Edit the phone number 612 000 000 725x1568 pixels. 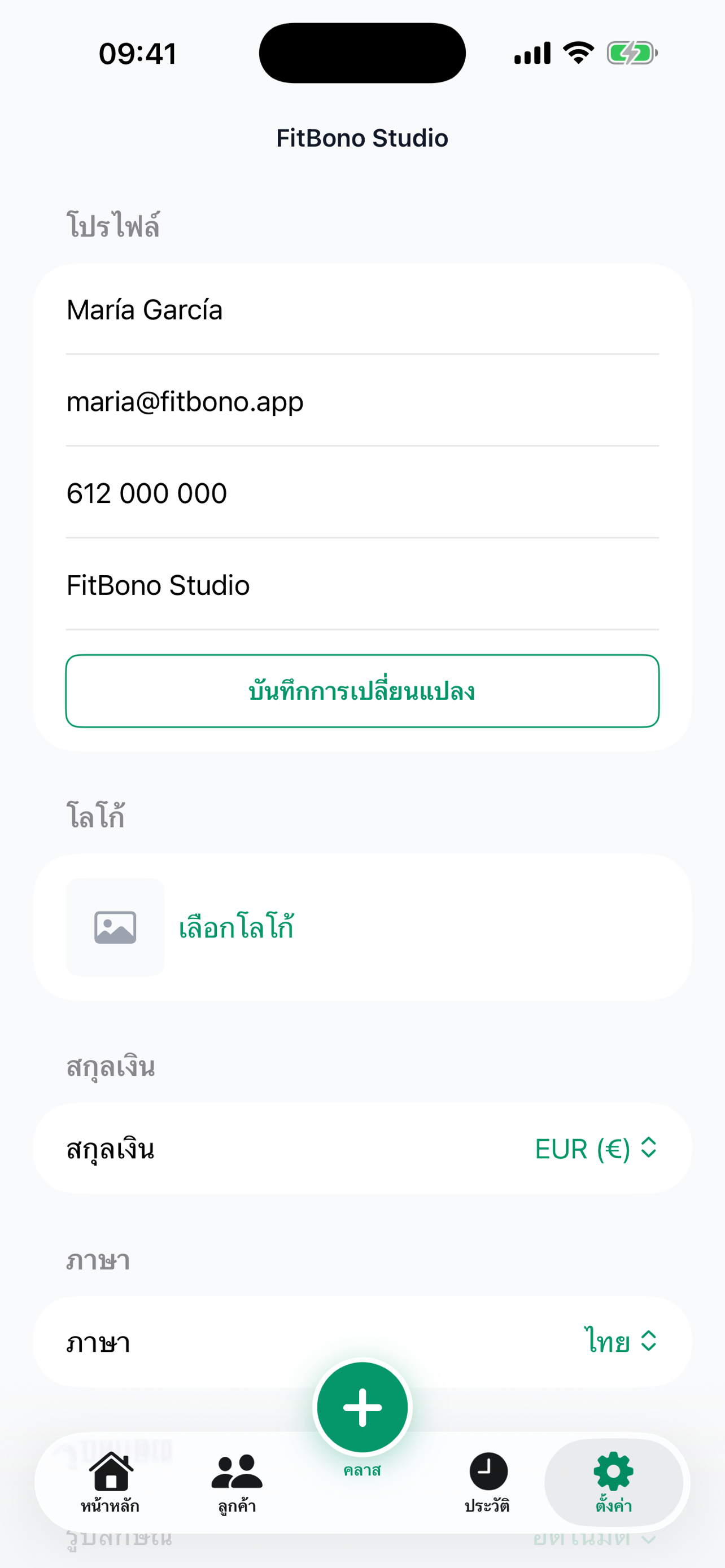point(361,494)
